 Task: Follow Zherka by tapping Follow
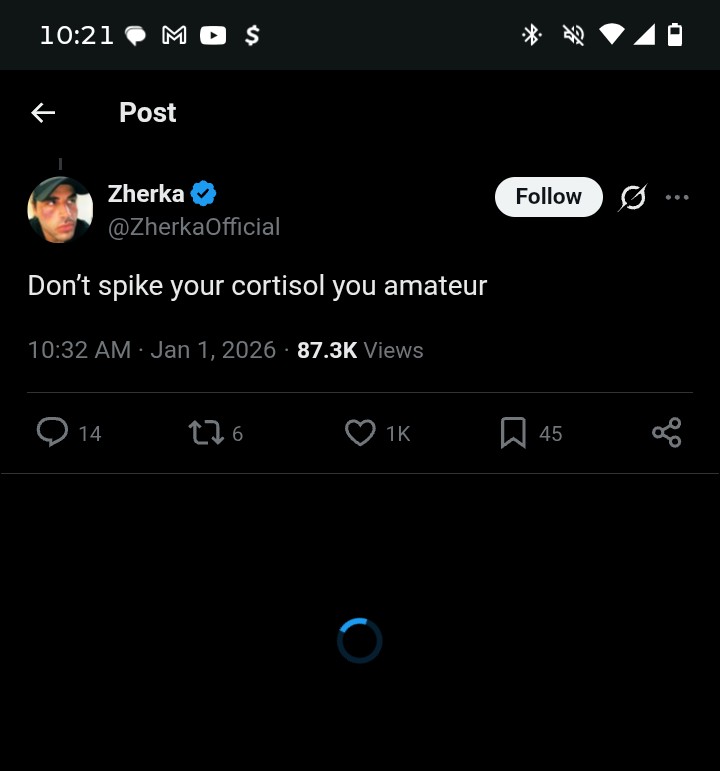548,197
